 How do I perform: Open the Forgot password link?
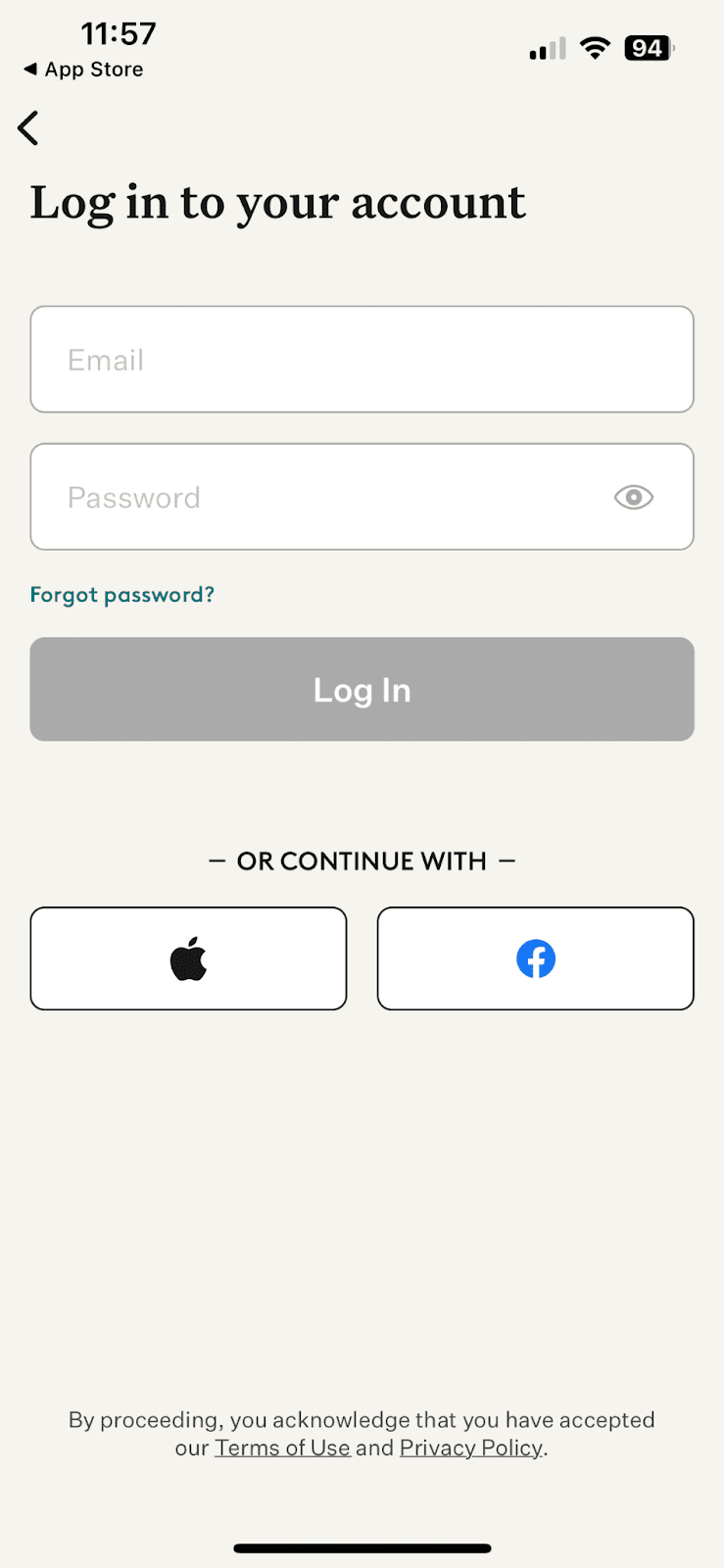(x=122, y=595)
